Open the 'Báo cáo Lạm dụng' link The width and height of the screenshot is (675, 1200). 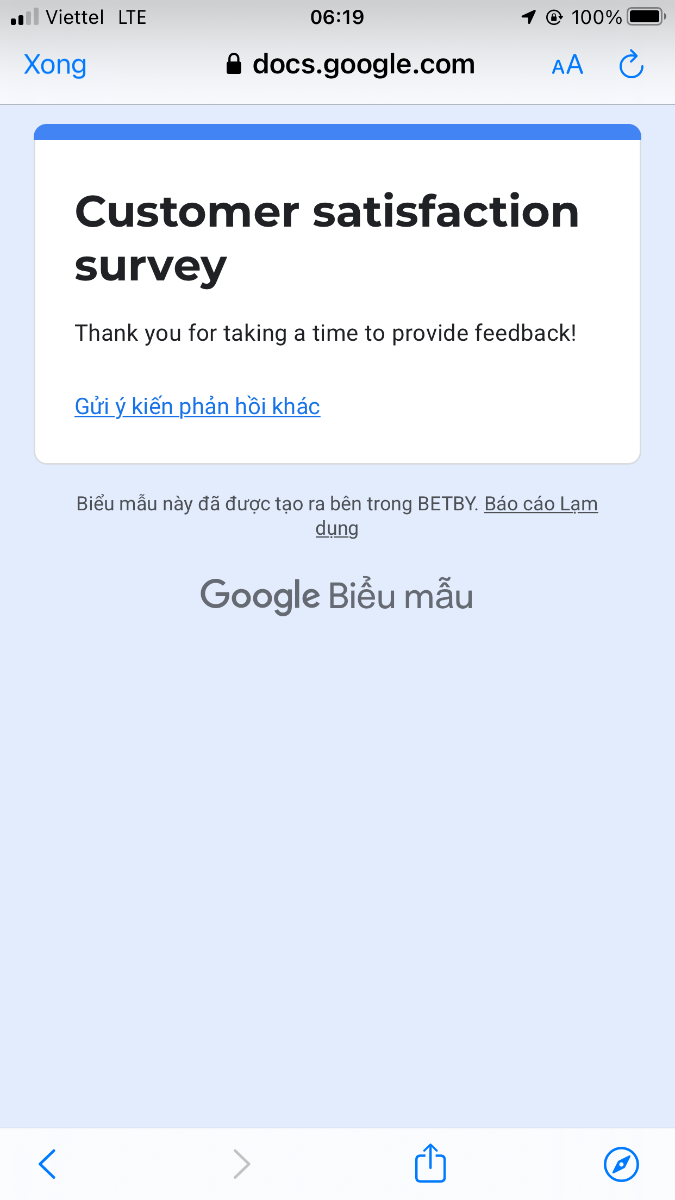540,505
